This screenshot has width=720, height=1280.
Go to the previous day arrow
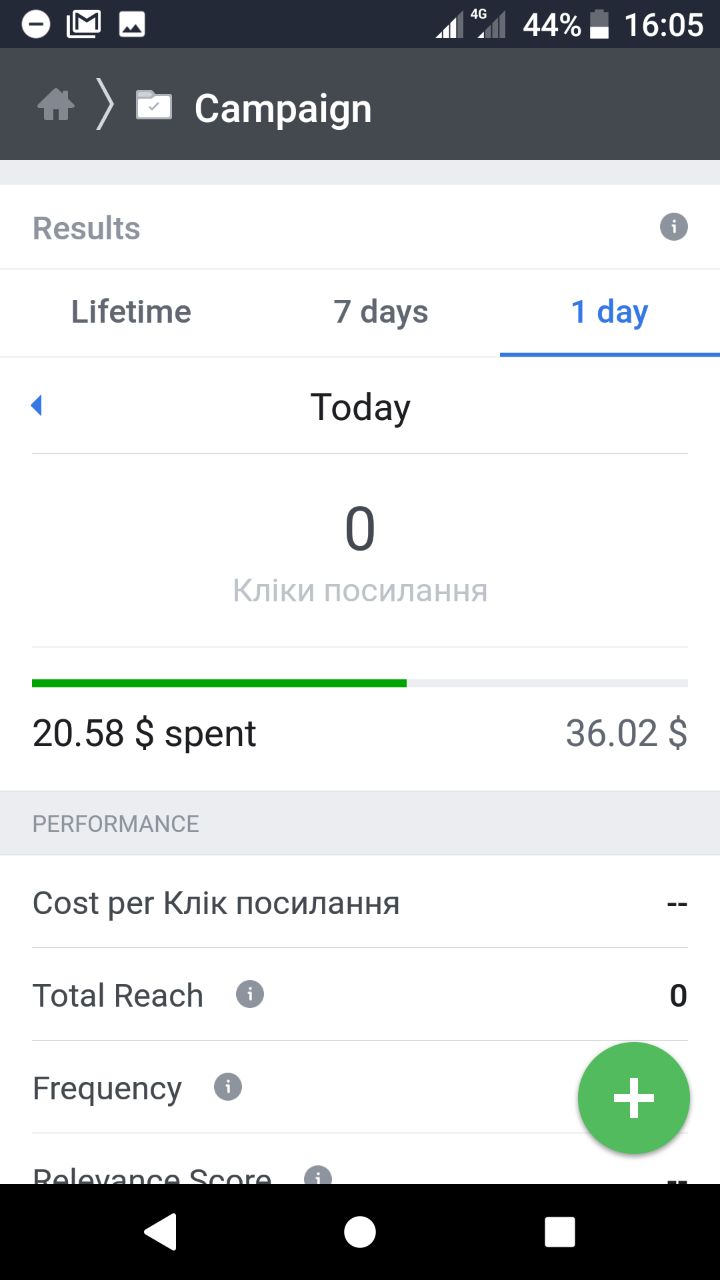pos(37,405)
